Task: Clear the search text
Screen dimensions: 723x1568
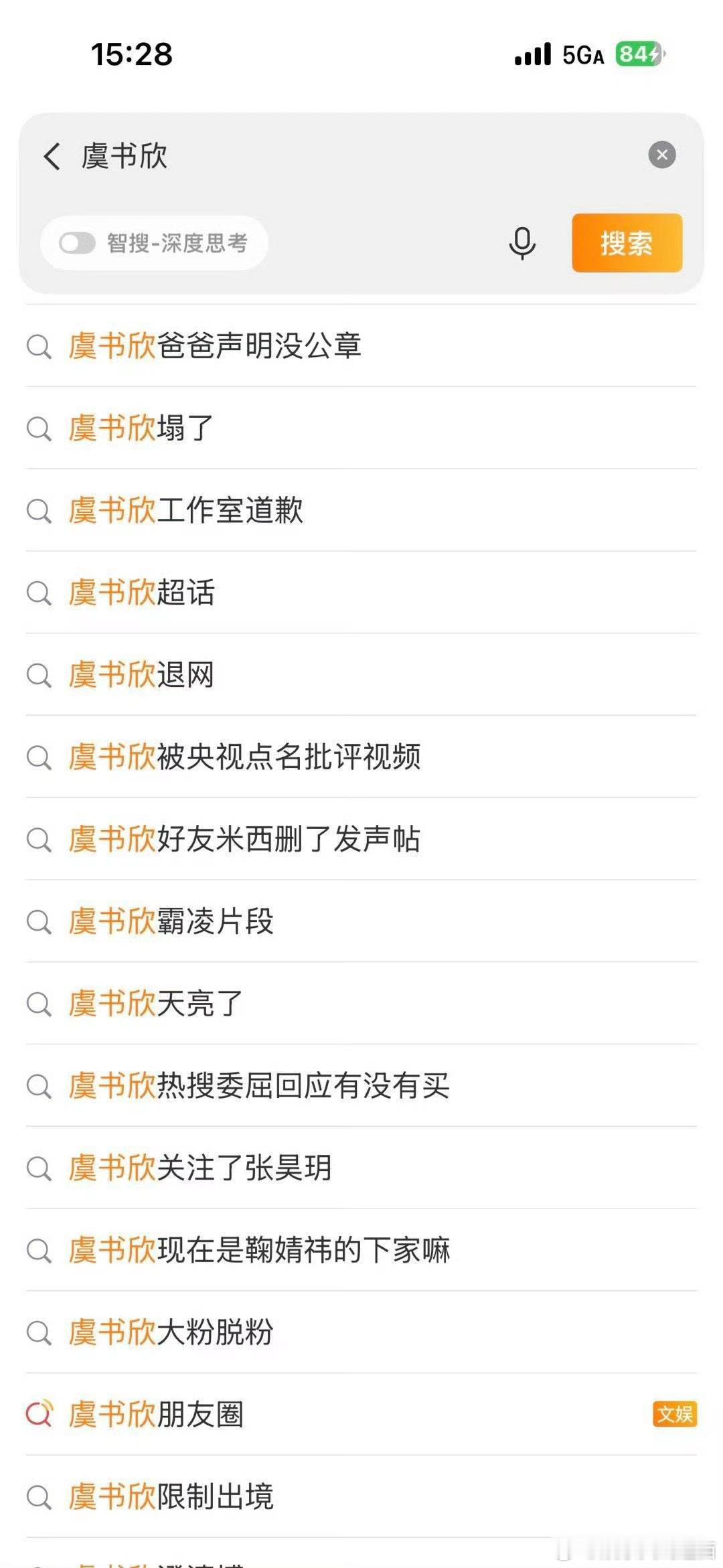Action: point(661,155)
